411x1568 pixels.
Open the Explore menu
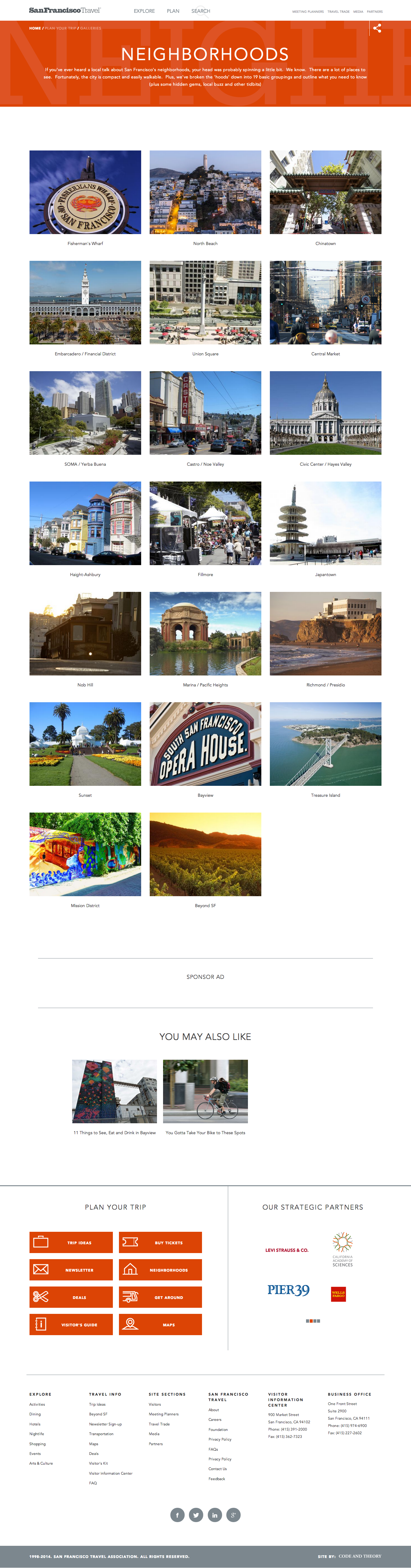144,11
